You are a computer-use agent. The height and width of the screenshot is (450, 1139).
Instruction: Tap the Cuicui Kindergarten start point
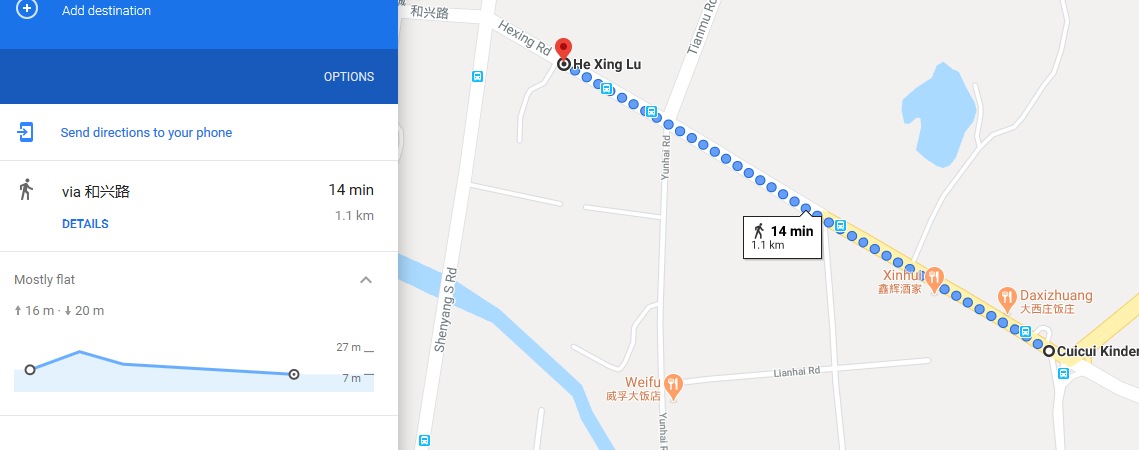coord(1049,351)
